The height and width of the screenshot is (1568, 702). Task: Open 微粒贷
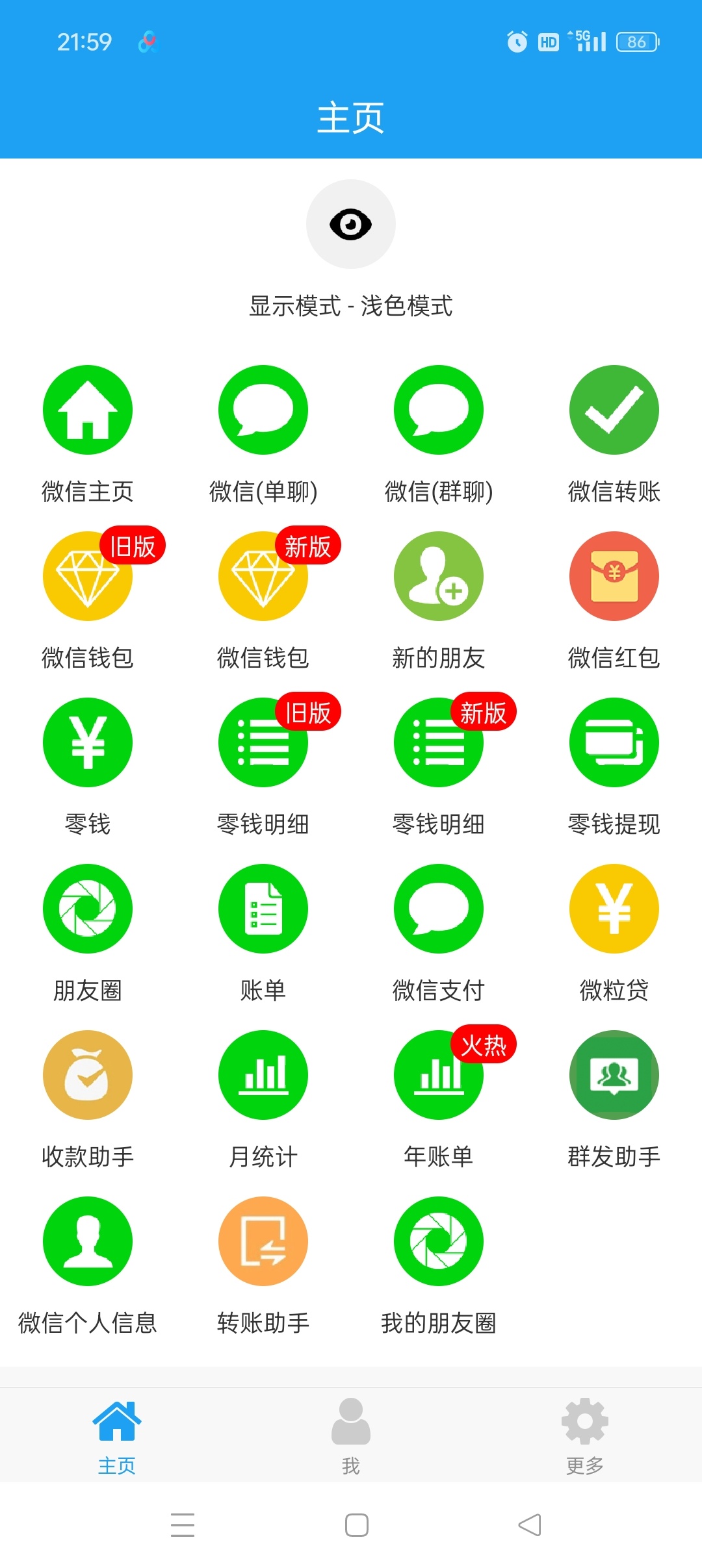(614, 909)
